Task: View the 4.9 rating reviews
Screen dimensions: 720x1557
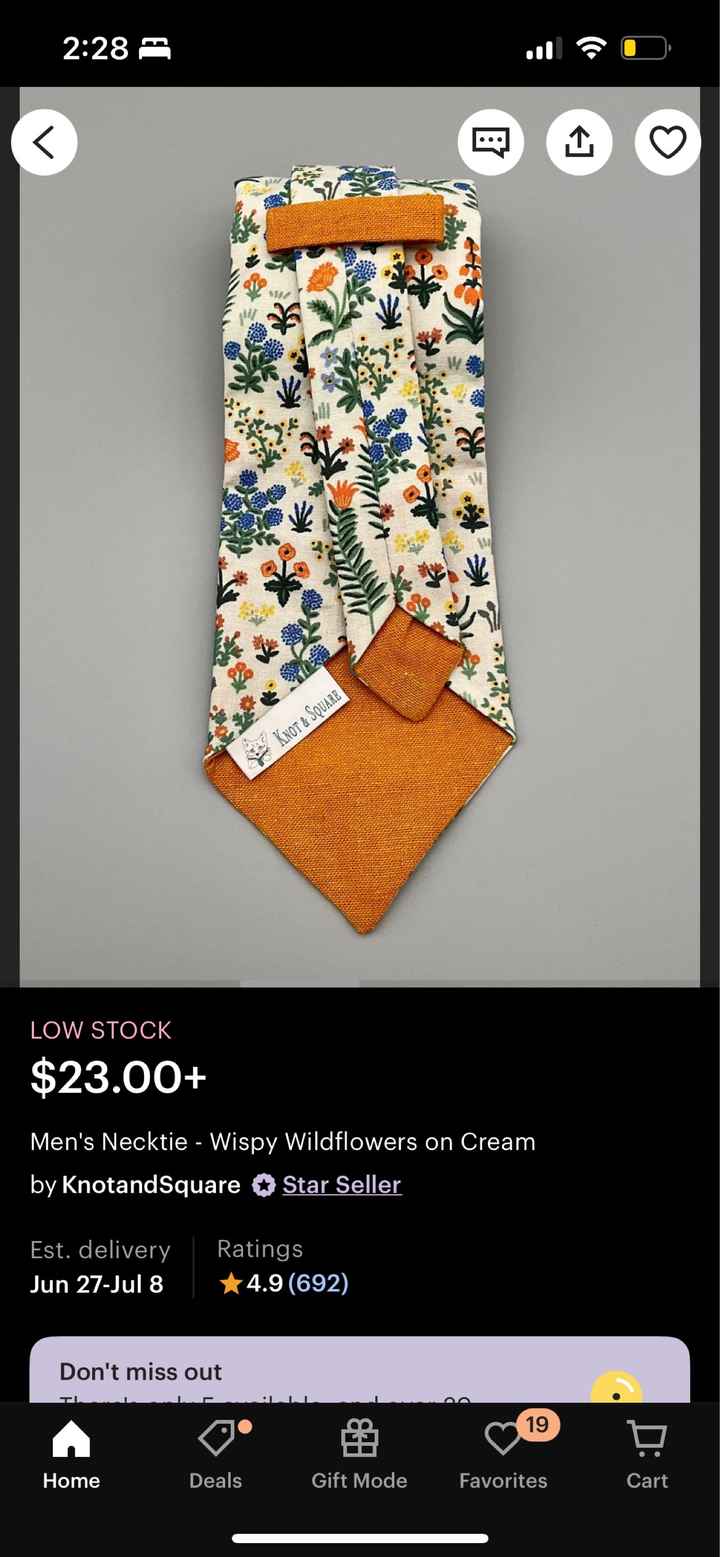Action: coord(284,1283)
